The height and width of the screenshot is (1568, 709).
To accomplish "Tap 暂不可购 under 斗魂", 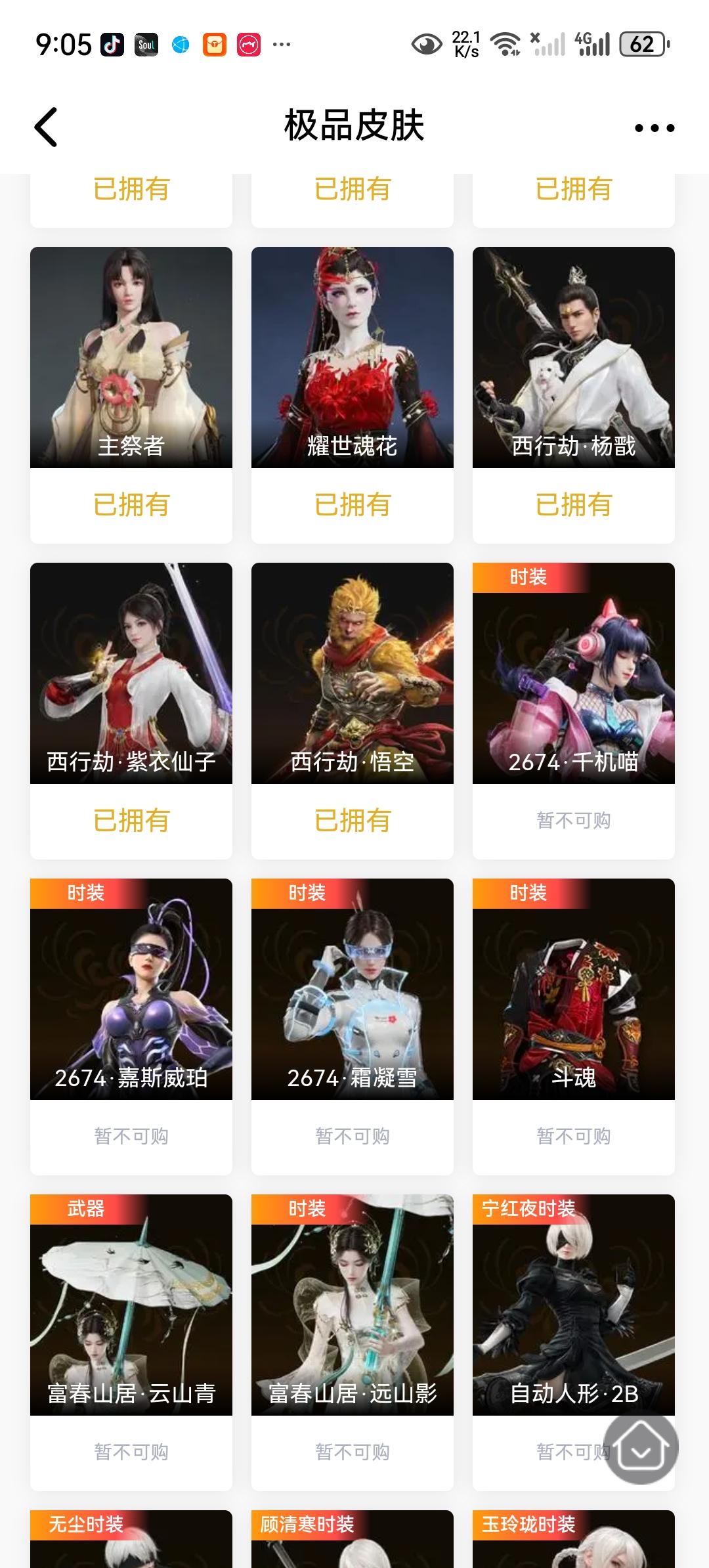I will [573, 1135].
